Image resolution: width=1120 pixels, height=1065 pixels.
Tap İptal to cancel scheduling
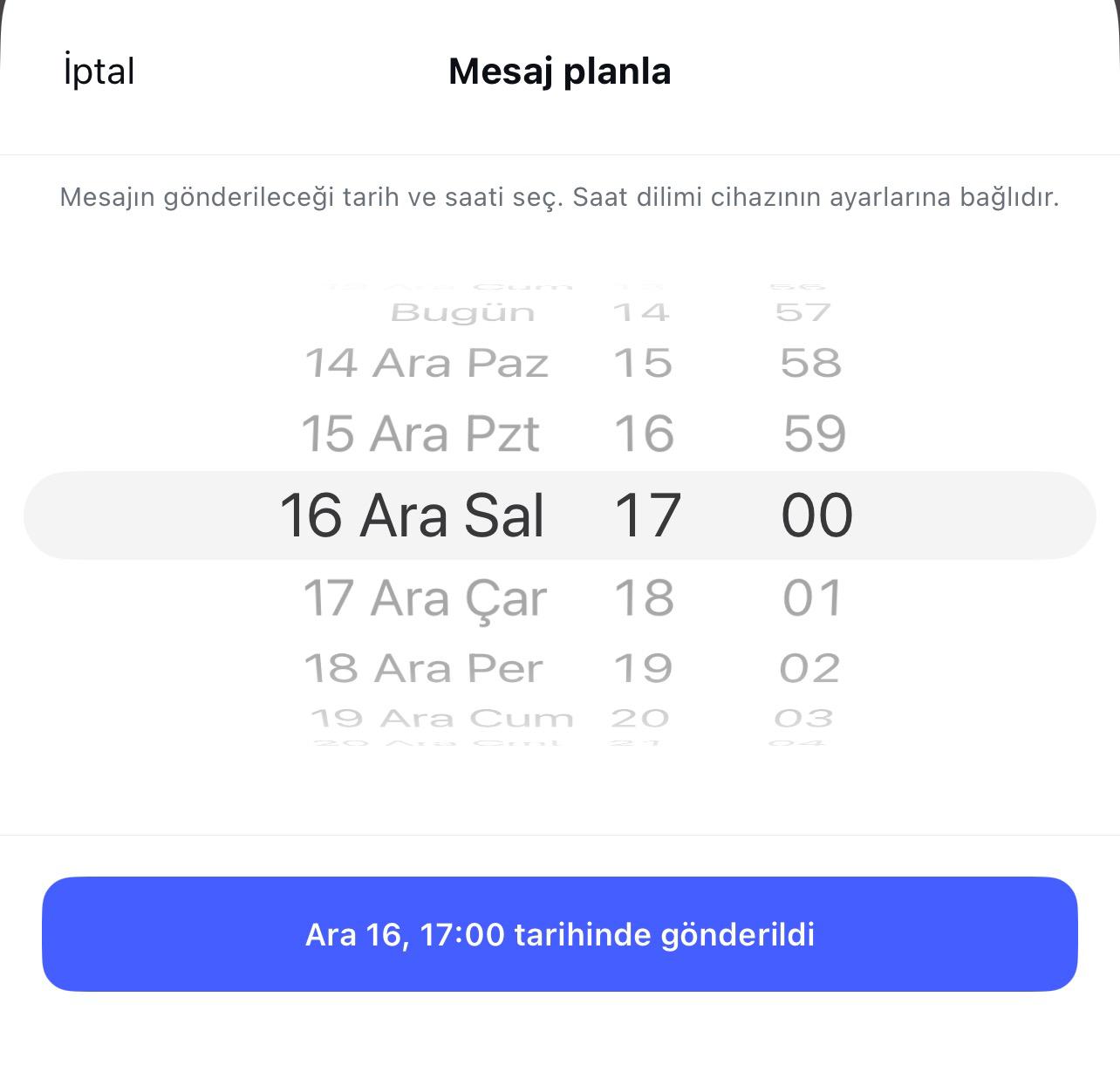coord(99,72)
